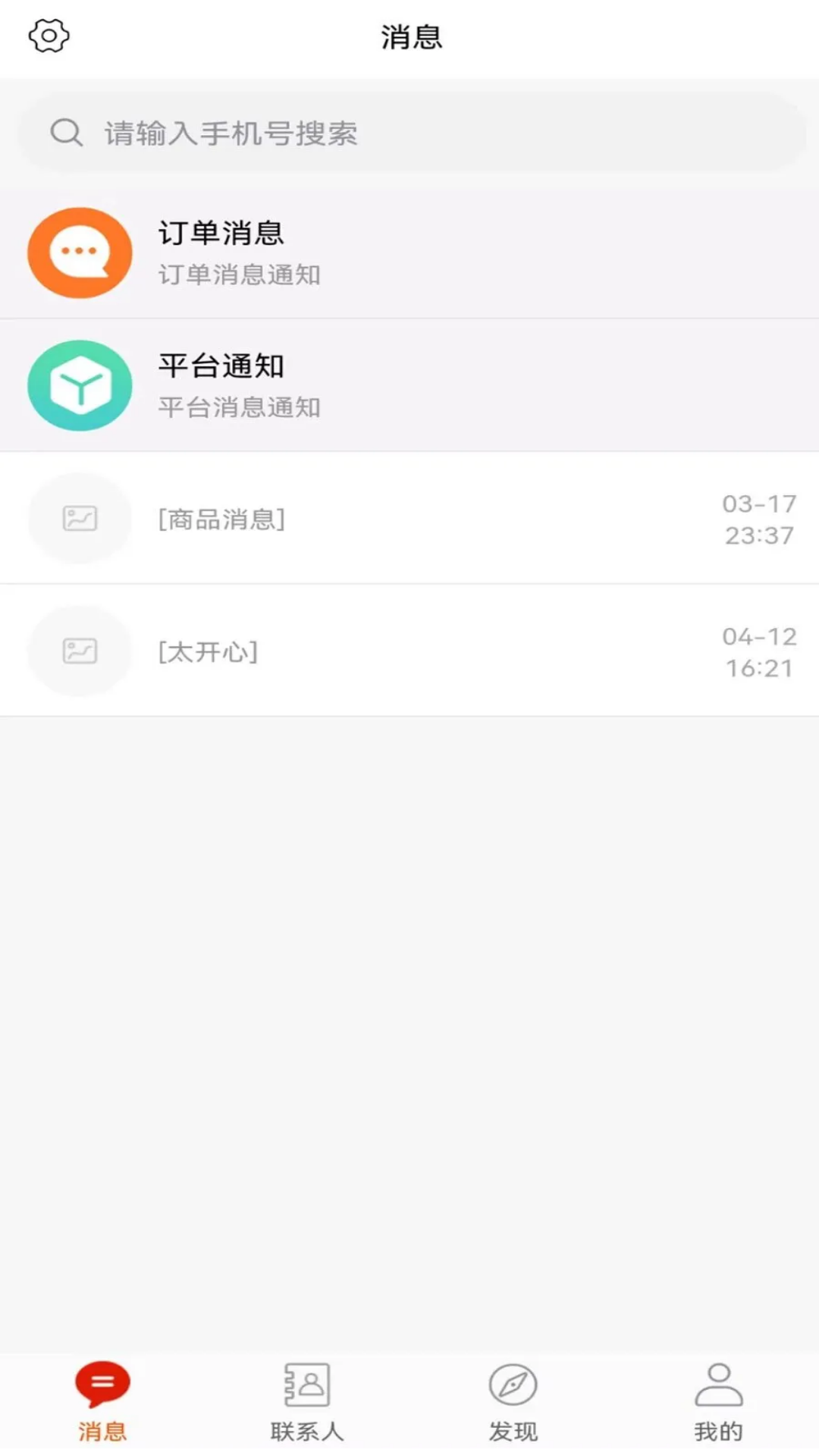Open the 太开心 conversation avatar

point(80,651)
